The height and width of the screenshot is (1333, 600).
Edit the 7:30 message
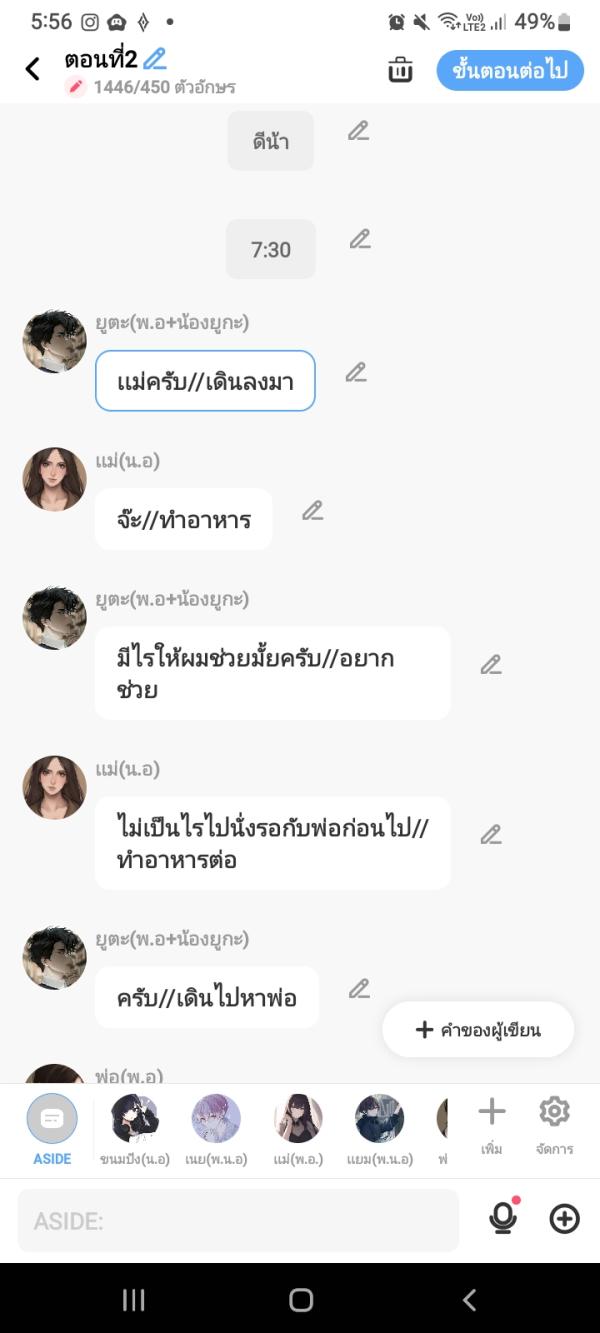tap(360, 239)
